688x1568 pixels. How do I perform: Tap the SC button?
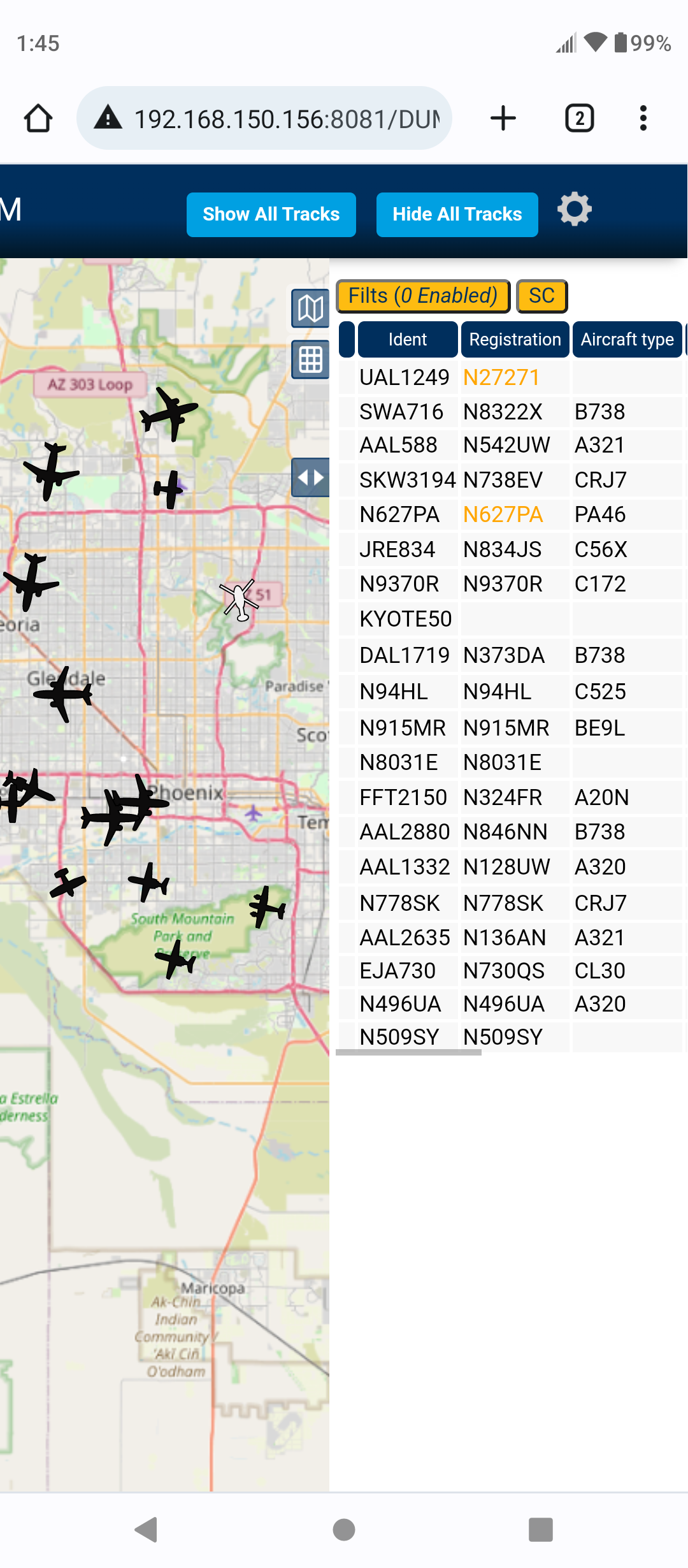click(x=541, y=296)
